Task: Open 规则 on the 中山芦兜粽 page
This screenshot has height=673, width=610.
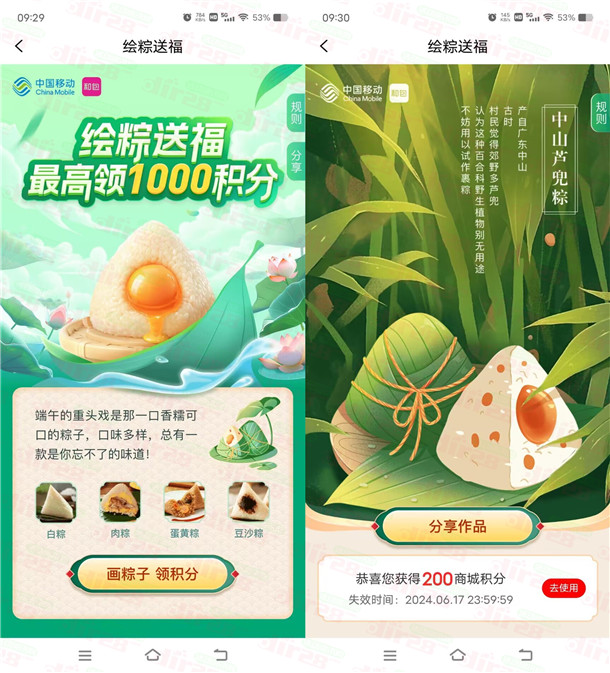Action: click(x=600, y=111)
